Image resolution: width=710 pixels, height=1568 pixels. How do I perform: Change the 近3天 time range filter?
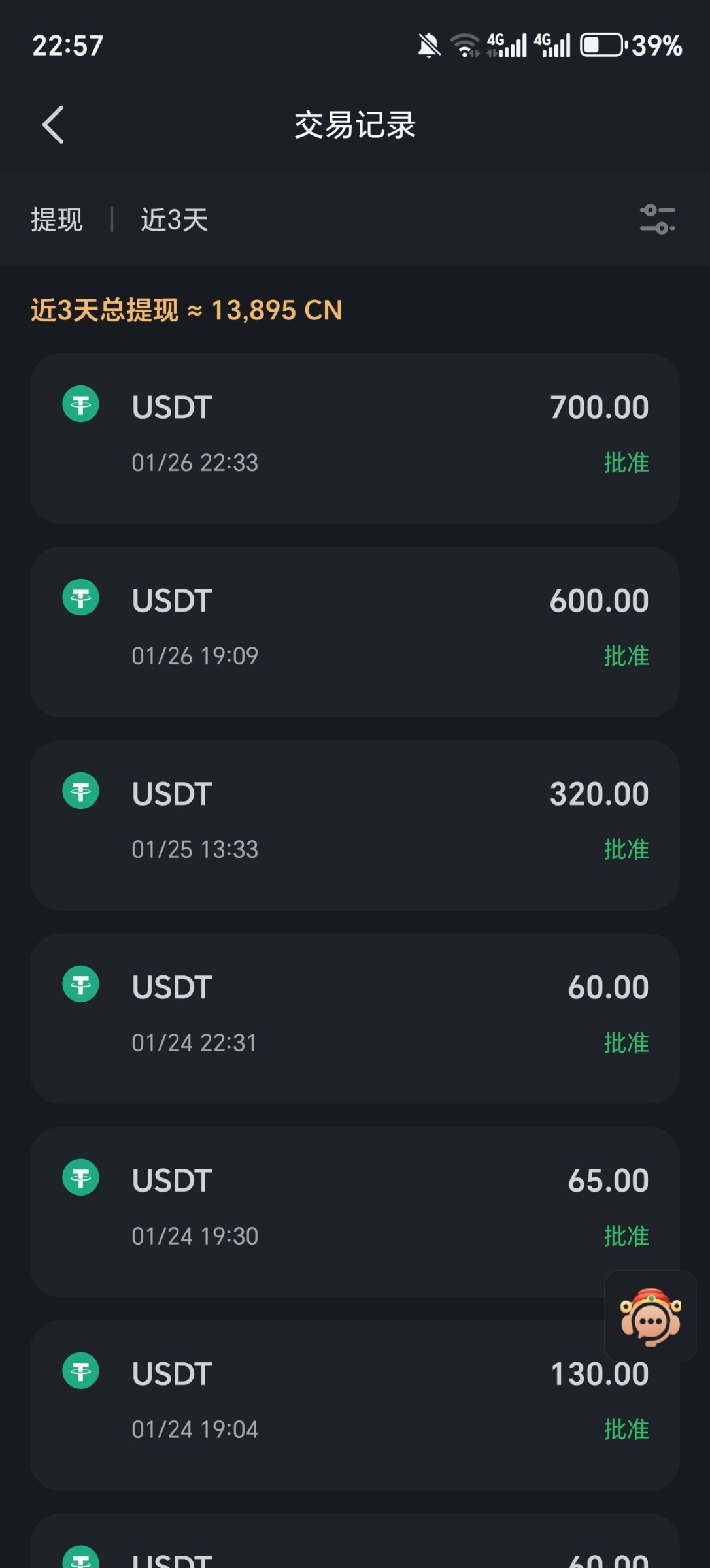pyautogui.click(x=174, y=220)
